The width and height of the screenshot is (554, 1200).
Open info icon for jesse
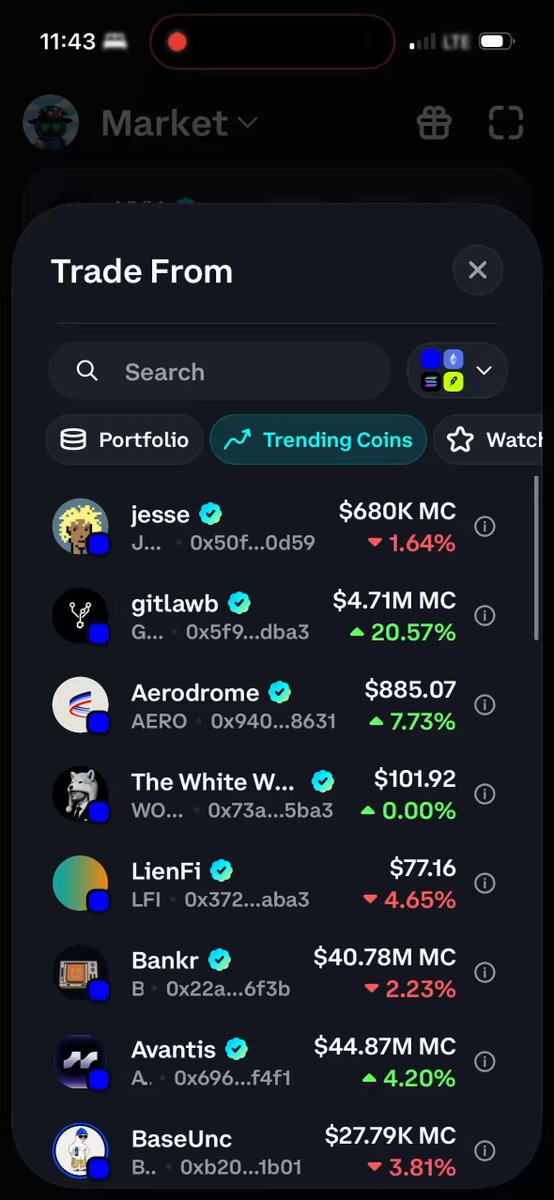pyautogui.click(x=485, y=527)
